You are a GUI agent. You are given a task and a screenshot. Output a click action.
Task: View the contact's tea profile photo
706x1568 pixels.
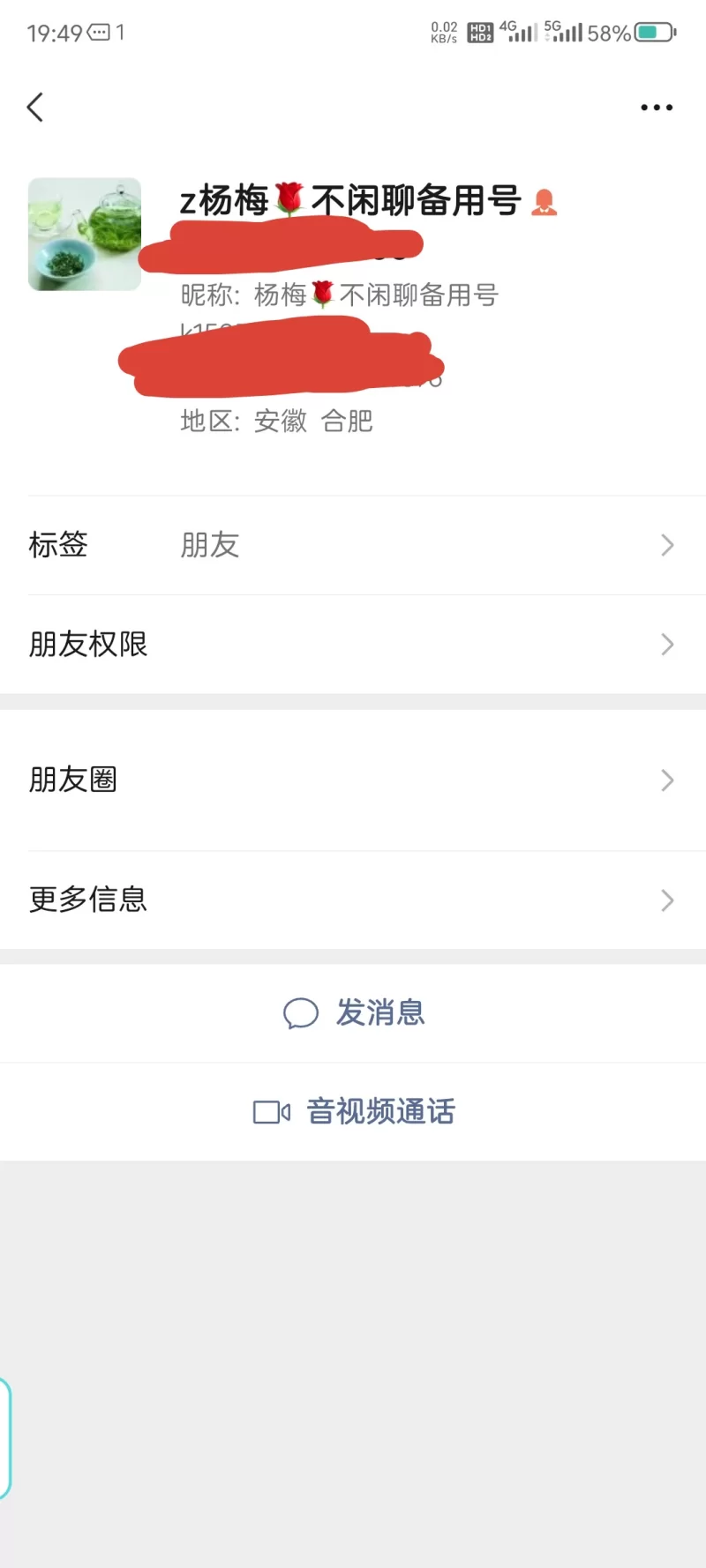click(x=85, y=235)
